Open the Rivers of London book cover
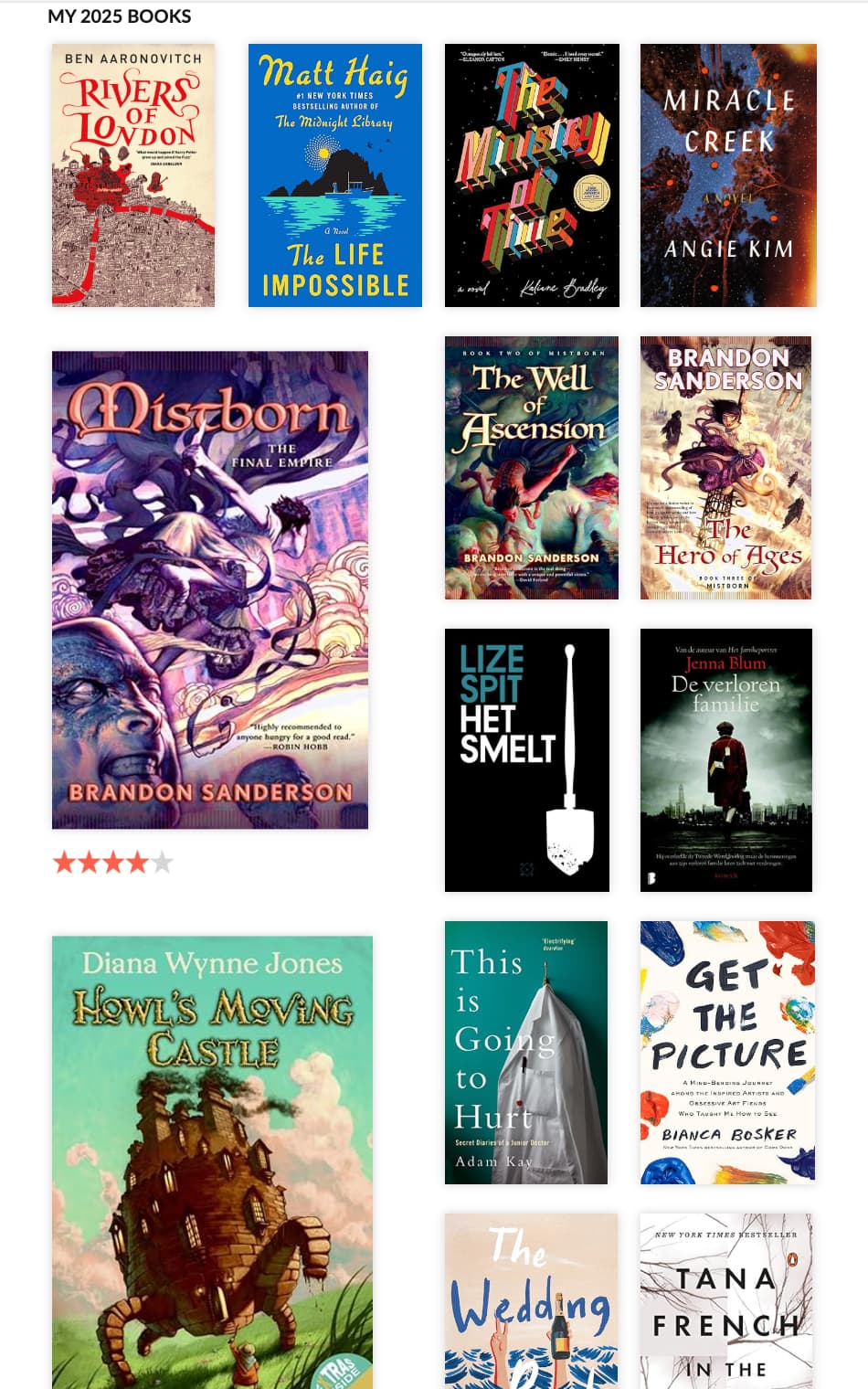The height and width of the screenshot is (1389, 868). coord(133,175)
